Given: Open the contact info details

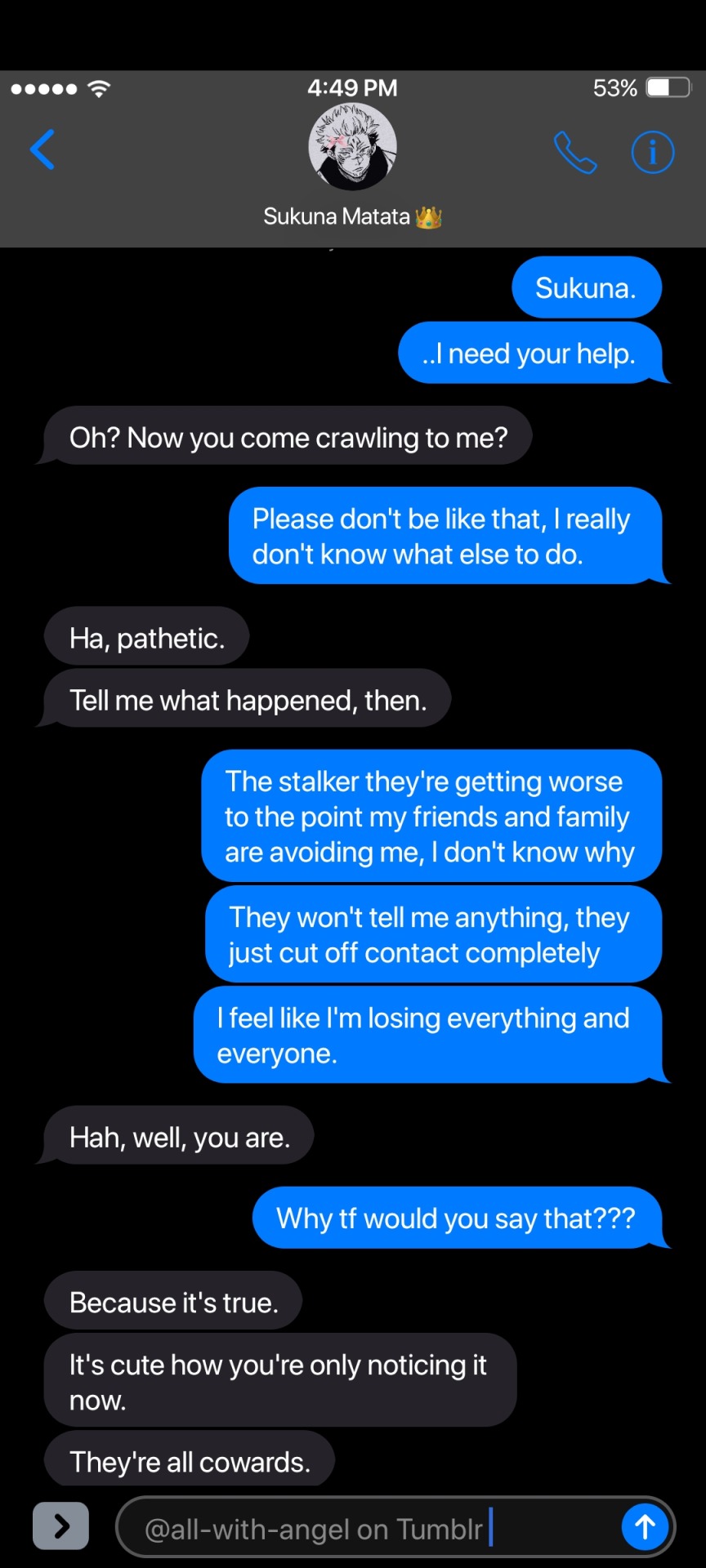Looking at the screenshot, I should click(652, 153).
